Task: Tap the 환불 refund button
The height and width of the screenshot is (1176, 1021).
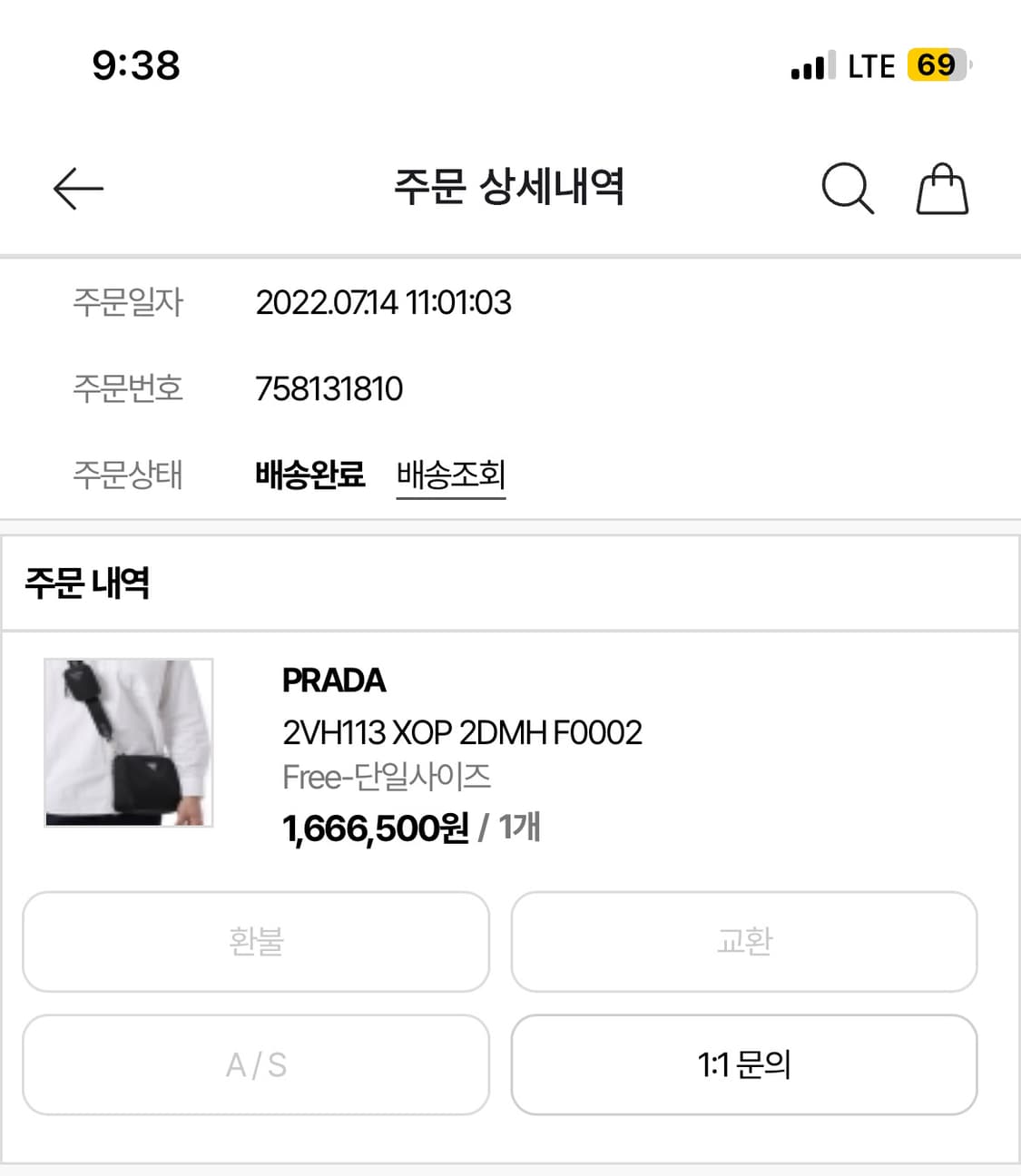Action: (x=256, y=942)
